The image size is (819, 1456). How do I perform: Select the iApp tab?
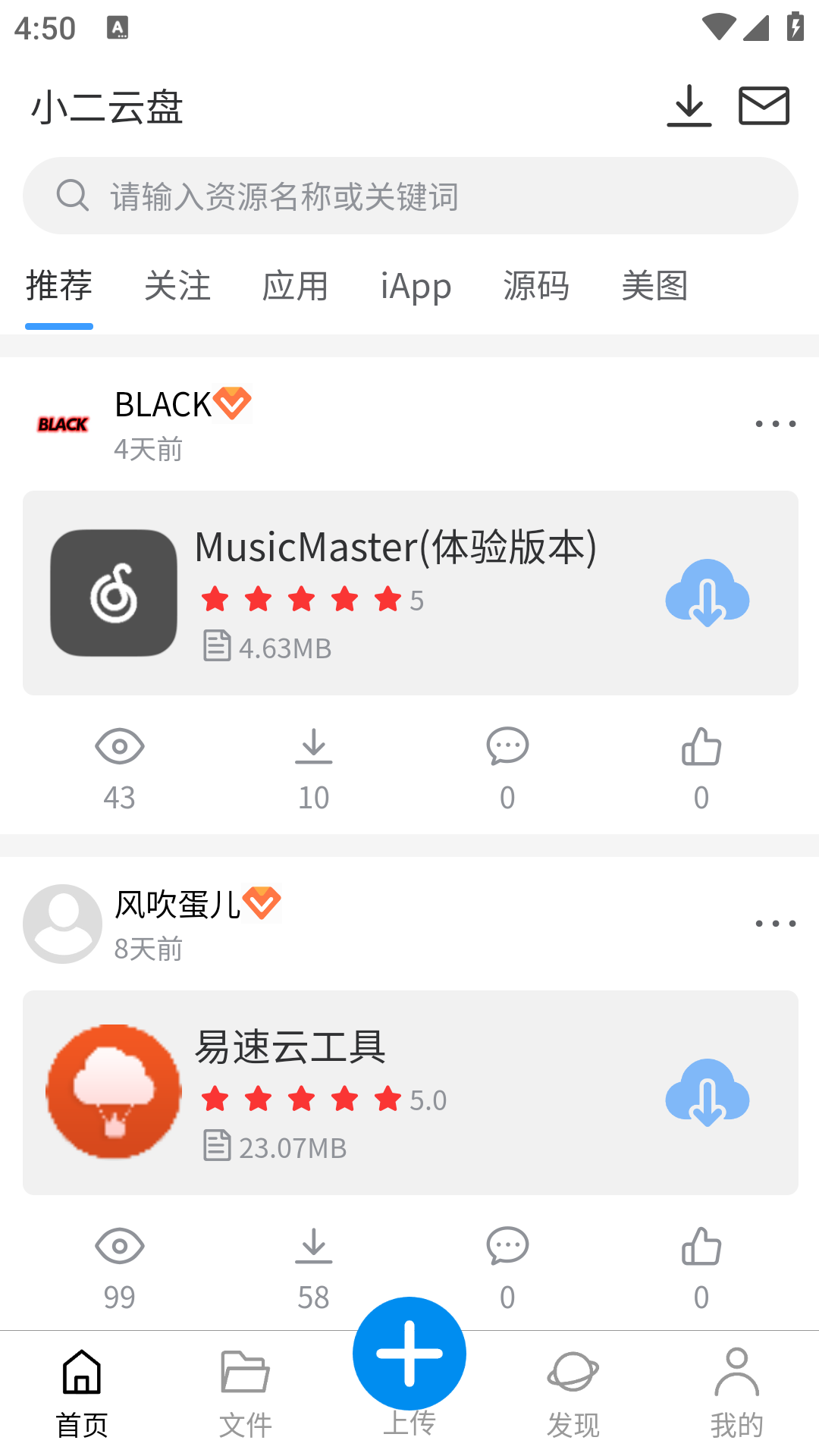[x=416, y=287]
